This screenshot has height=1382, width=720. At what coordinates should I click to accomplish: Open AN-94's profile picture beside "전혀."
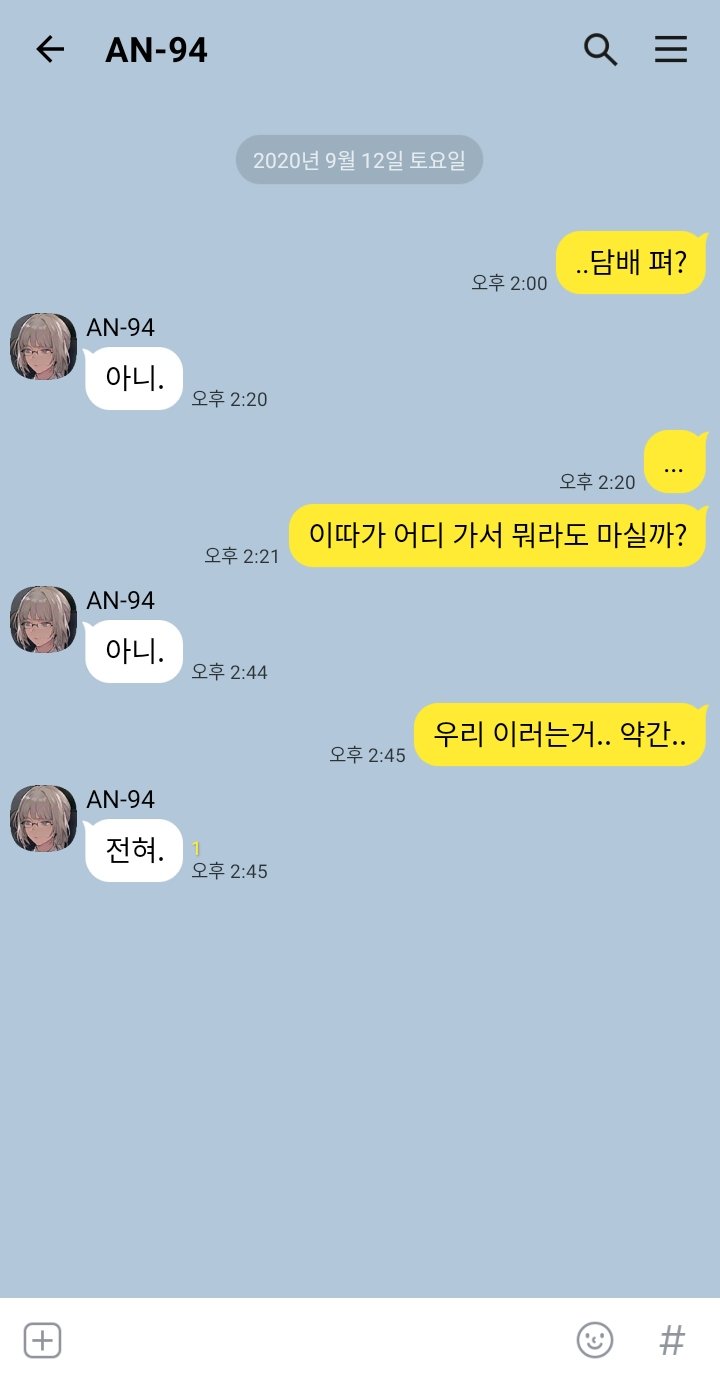43,818
